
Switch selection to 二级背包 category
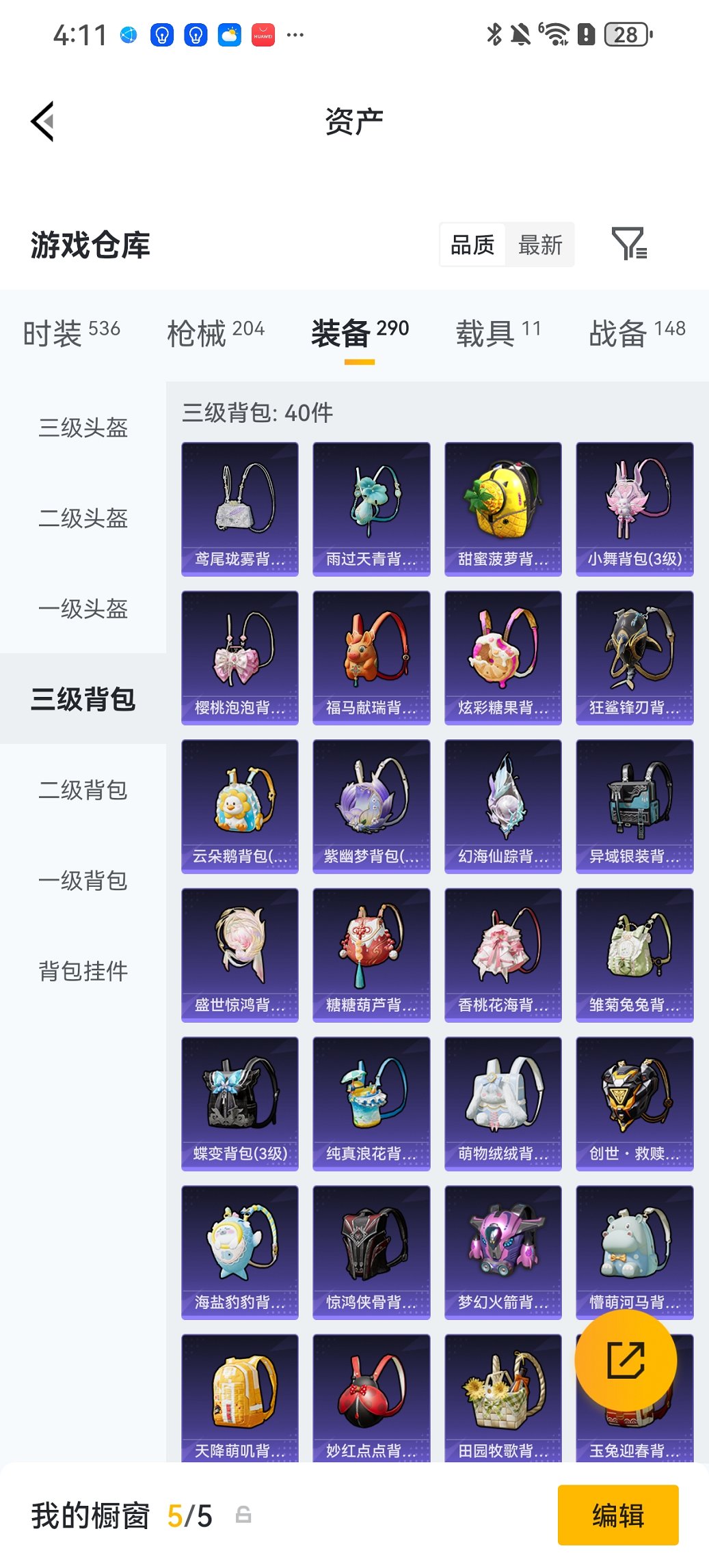83,790
